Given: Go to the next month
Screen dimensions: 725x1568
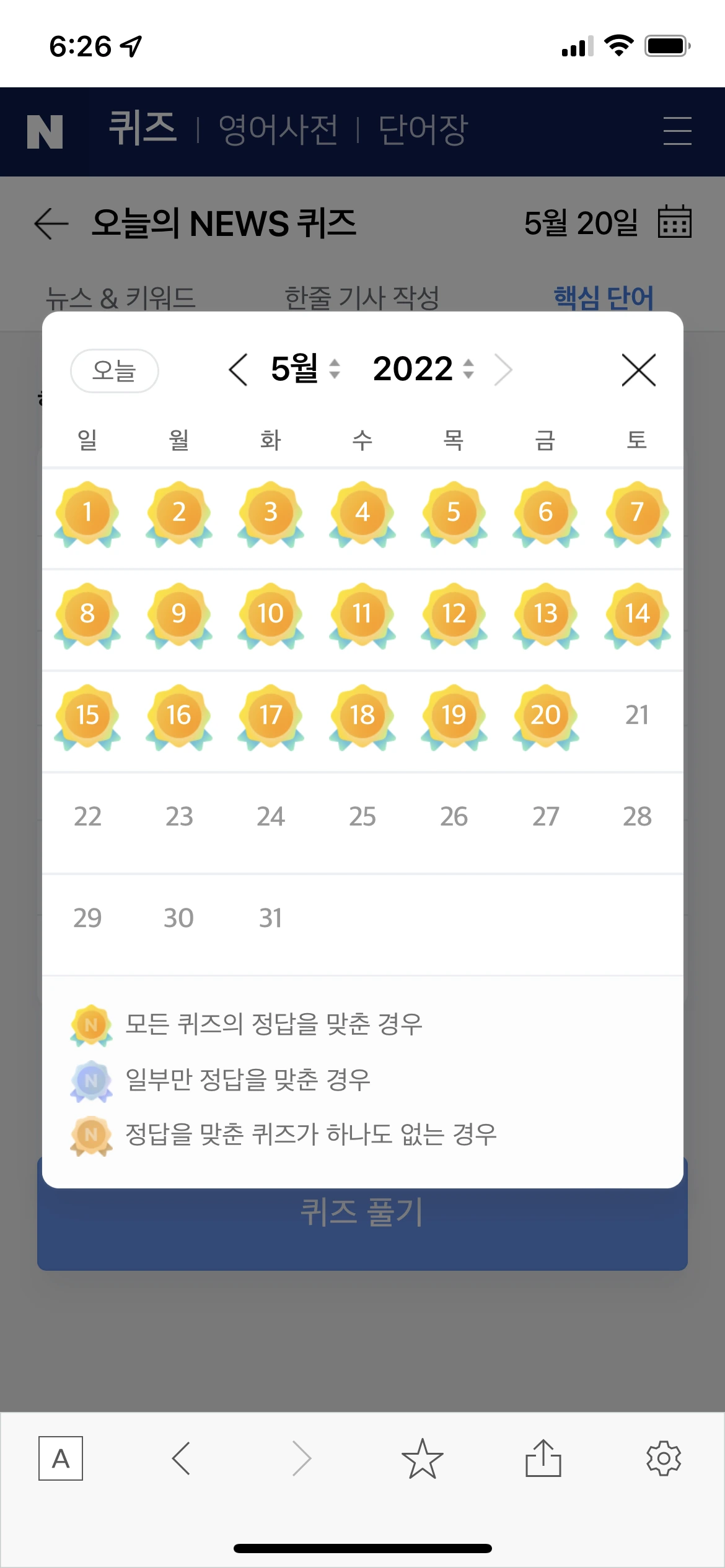Looking at the screenshot, I should click(503, 370).
